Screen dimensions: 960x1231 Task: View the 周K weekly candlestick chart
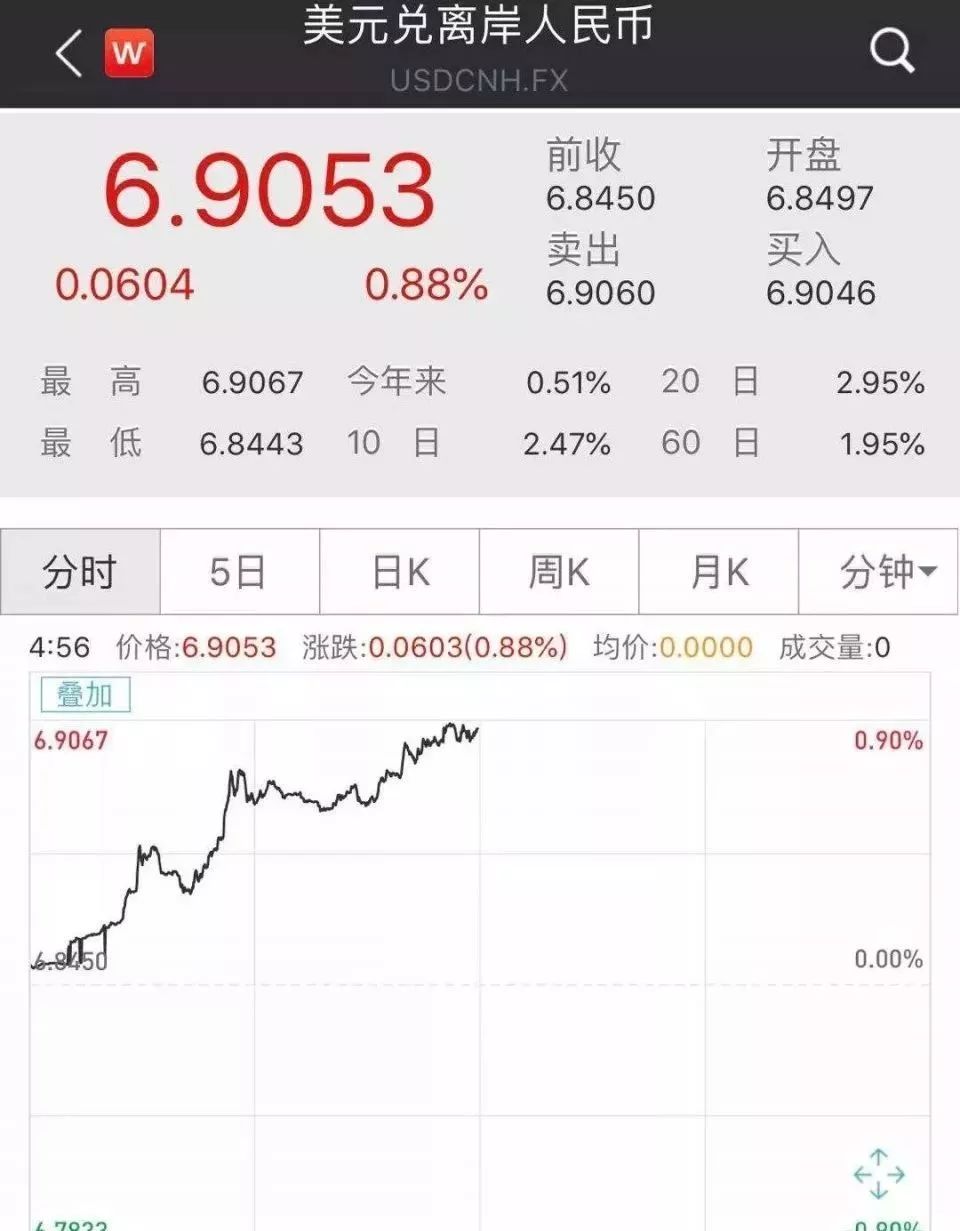click(x=559, y=572)
